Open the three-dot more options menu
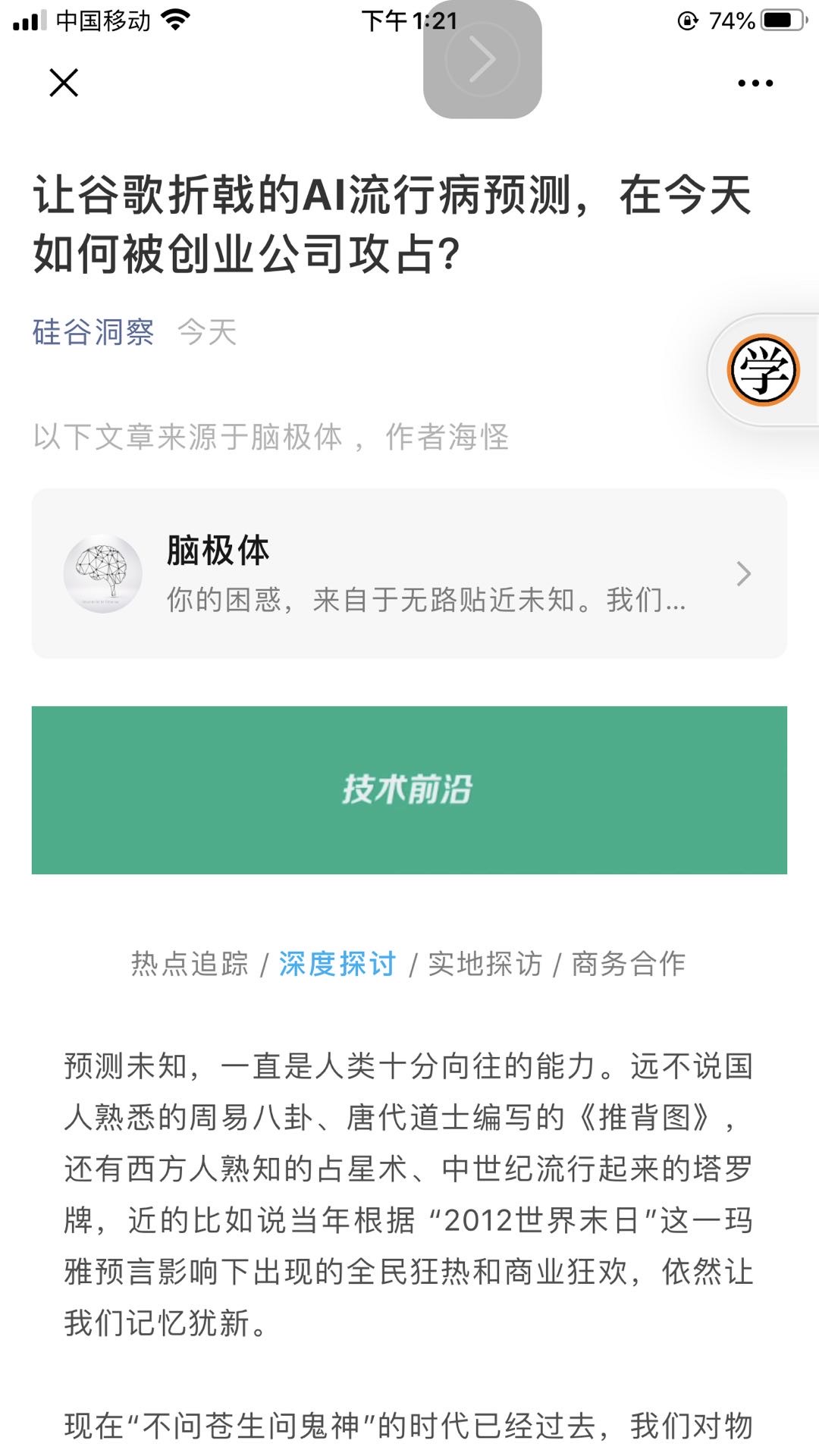 pyautogui.click(x=755, y=83)
